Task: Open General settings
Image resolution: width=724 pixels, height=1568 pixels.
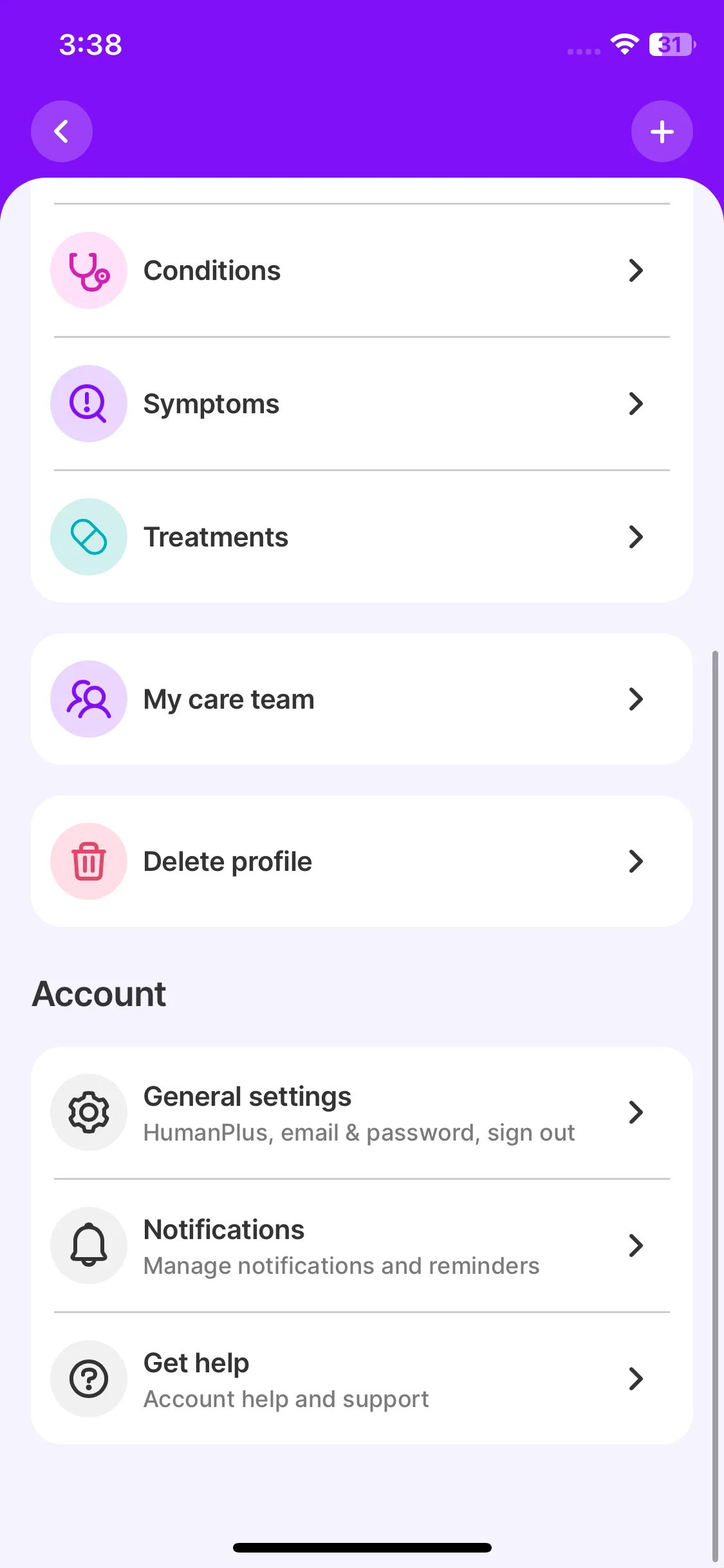Action: (361, 1113)
